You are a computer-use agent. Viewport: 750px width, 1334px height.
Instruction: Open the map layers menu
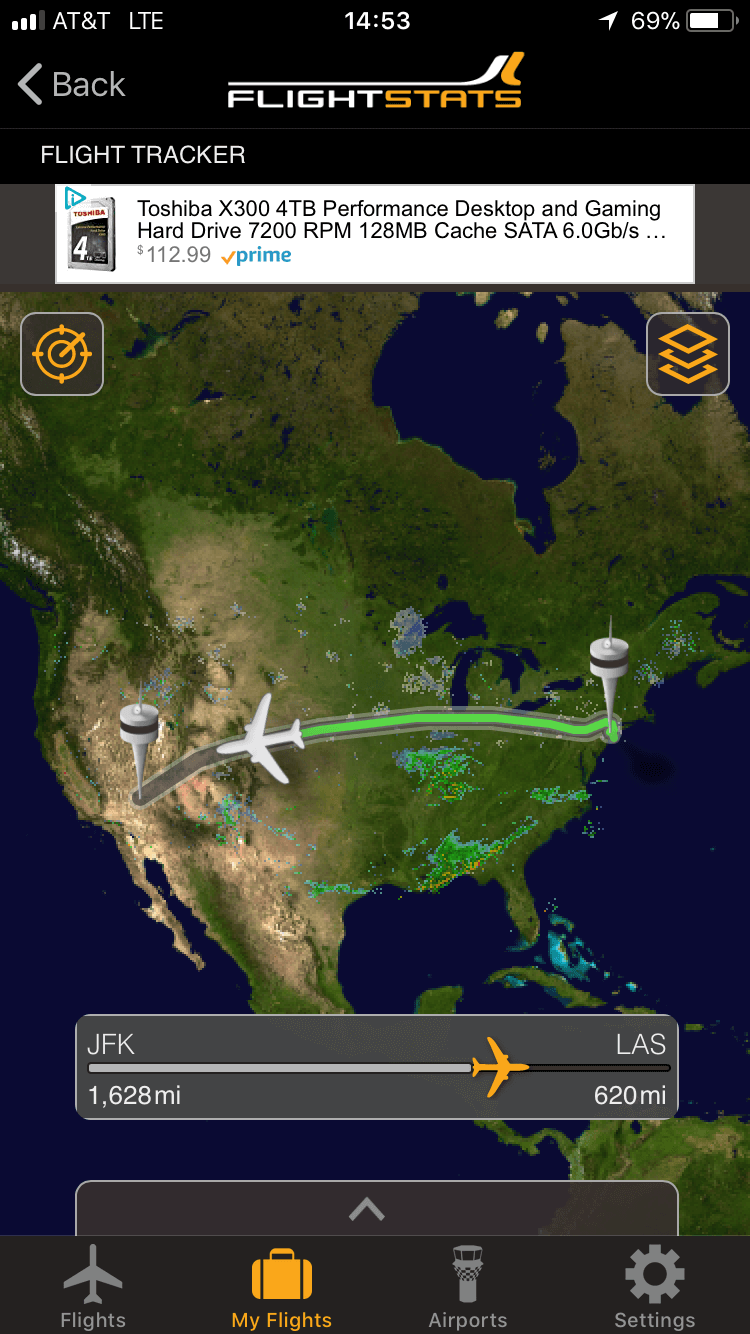pyautogui.click(x=688, y=354)
